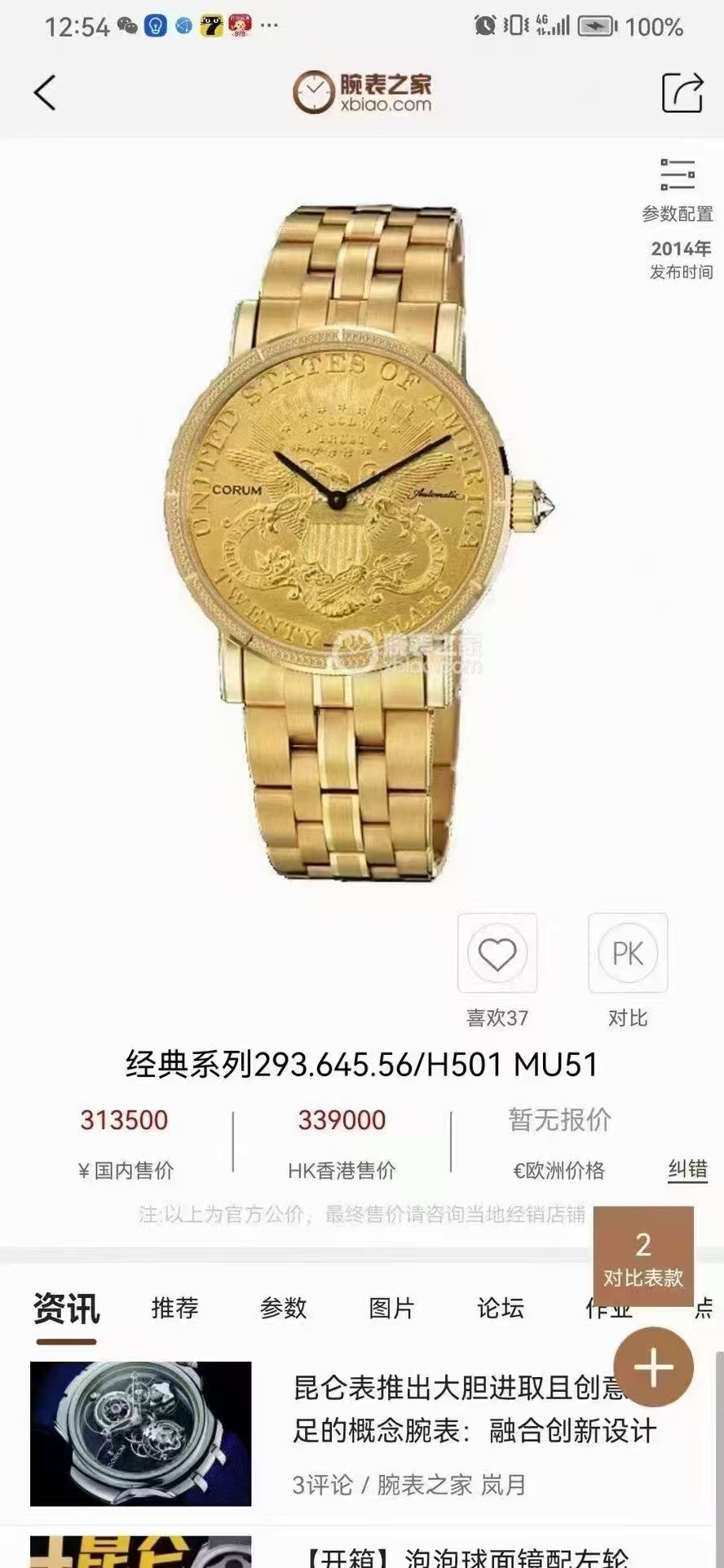This screenshot has height=1568, width=724.
Task: Tap the floating plus button
Action: coord(653,1367)
